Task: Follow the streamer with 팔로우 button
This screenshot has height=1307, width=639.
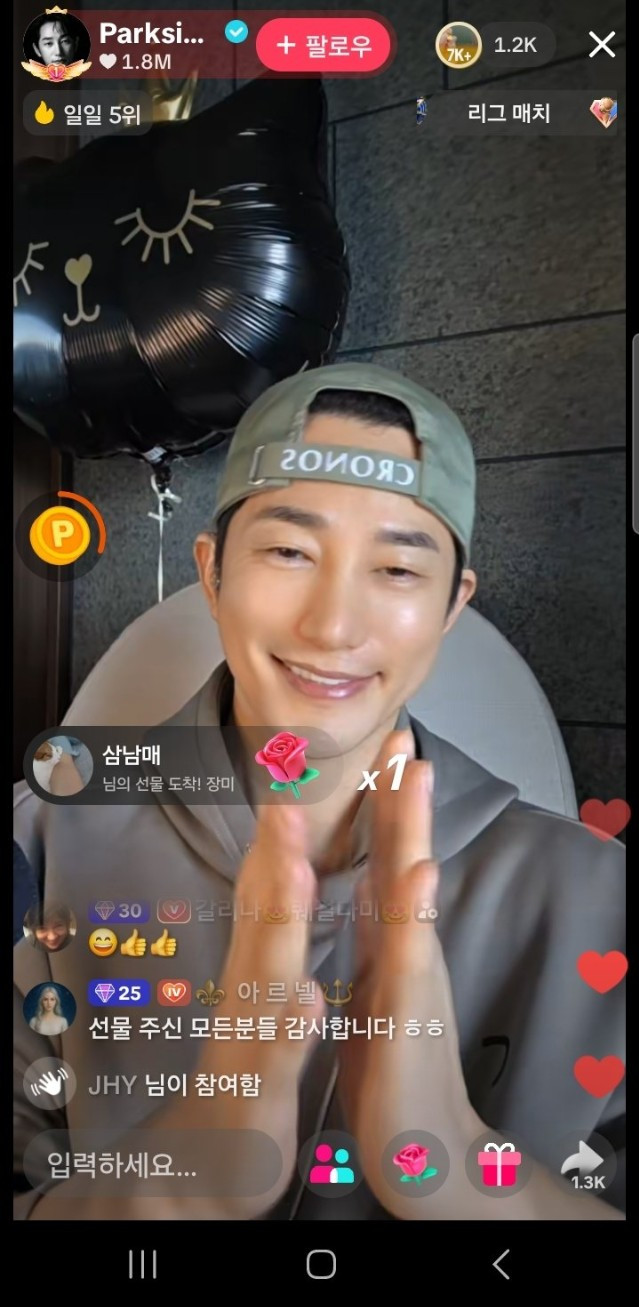Action: pos(322,45)
